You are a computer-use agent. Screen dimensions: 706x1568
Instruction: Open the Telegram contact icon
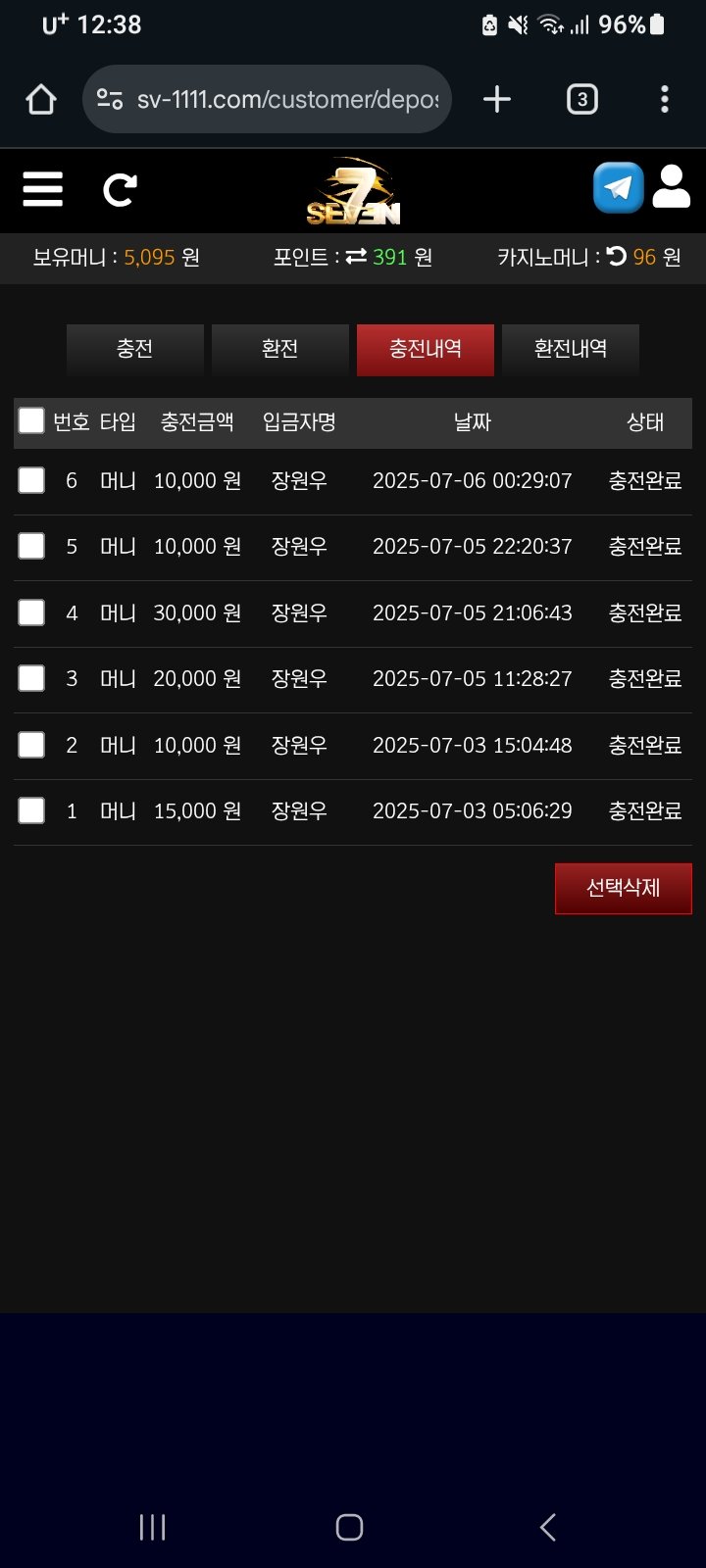click(618, 187)
